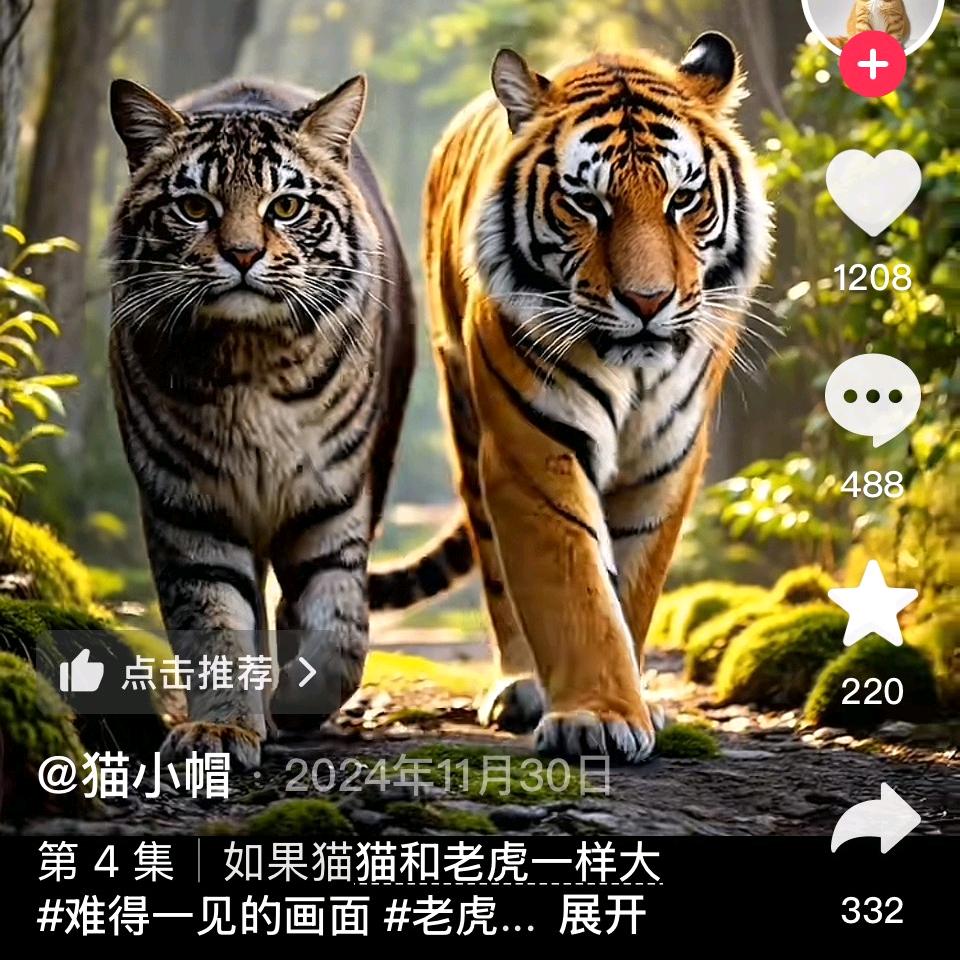Open the 第4集 episode collection link
The image size is (960, 960).
point(350,861)
